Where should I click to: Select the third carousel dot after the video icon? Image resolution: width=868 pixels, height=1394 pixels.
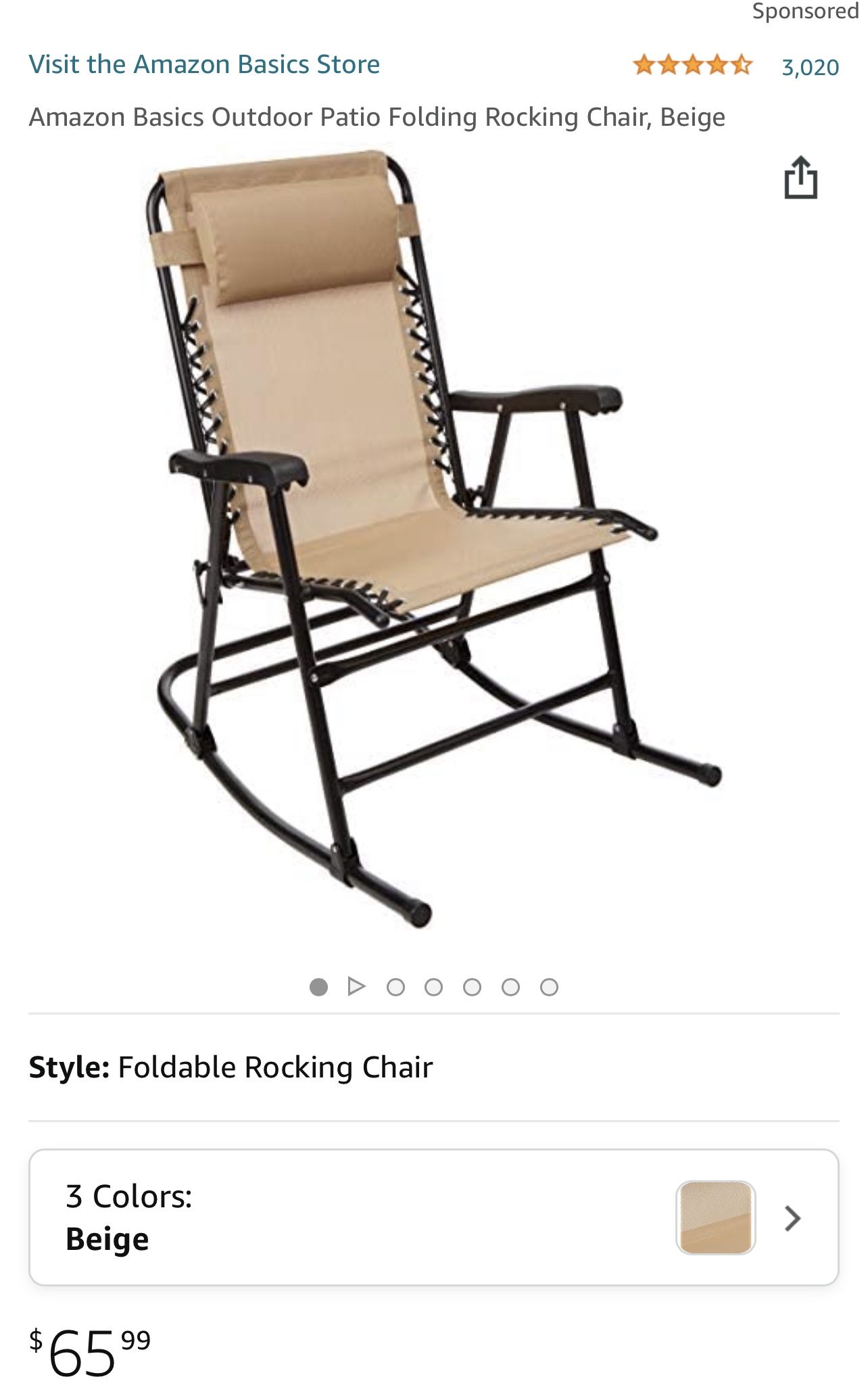(471, 988)
